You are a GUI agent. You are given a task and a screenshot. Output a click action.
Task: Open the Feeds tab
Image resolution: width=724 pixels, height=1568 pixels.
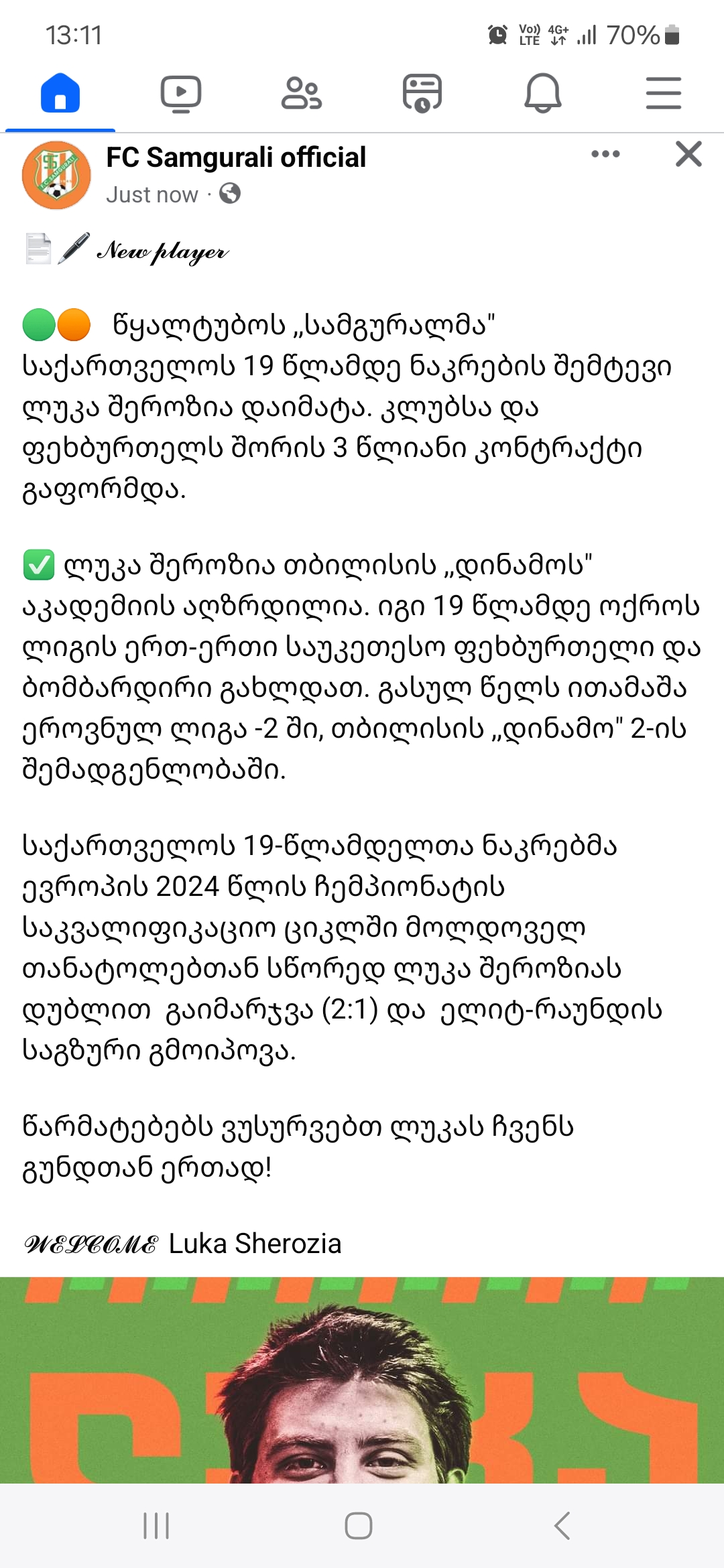coord(422,93)
